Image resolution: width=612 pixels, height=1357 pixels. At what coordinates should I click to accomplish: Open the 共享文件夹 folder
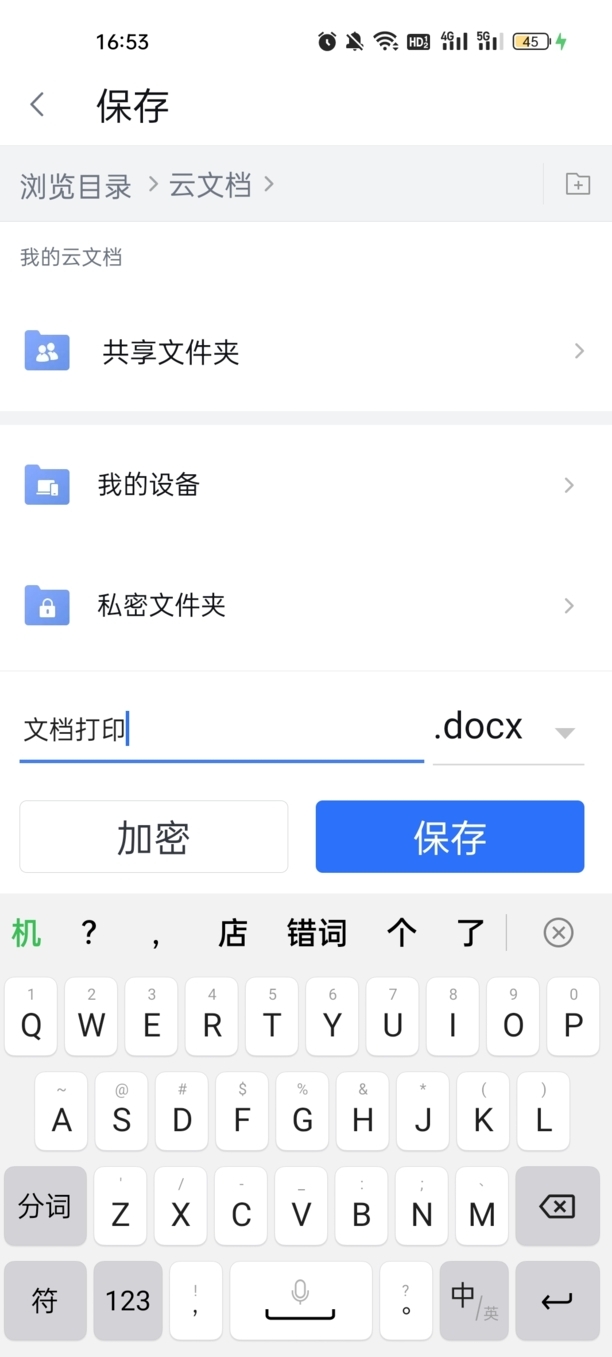click(306, 351)
